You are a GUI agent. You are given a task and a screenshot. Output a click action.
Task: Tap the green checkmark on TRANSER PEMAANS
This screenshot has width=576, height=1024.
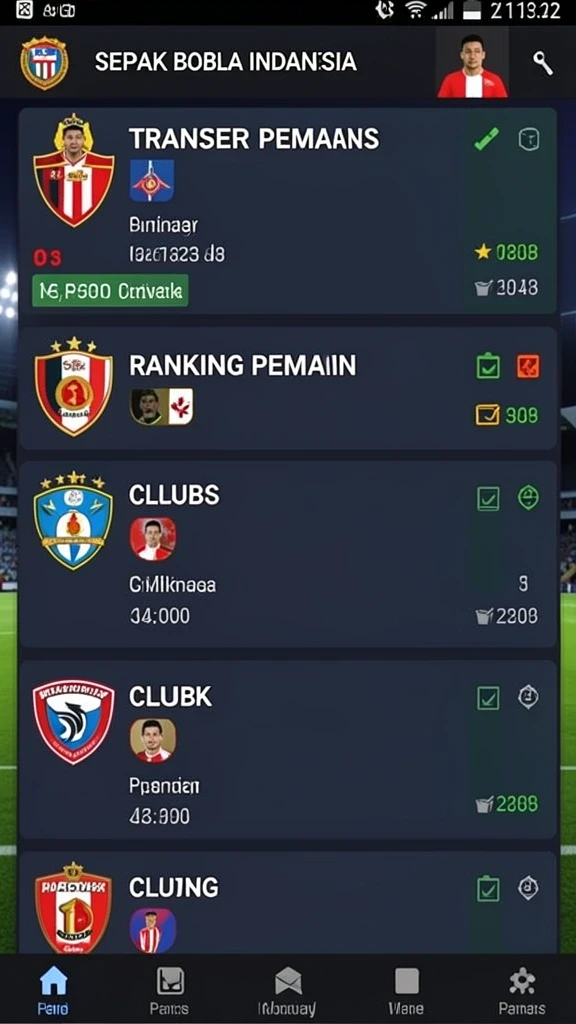[x=487, y=138]
